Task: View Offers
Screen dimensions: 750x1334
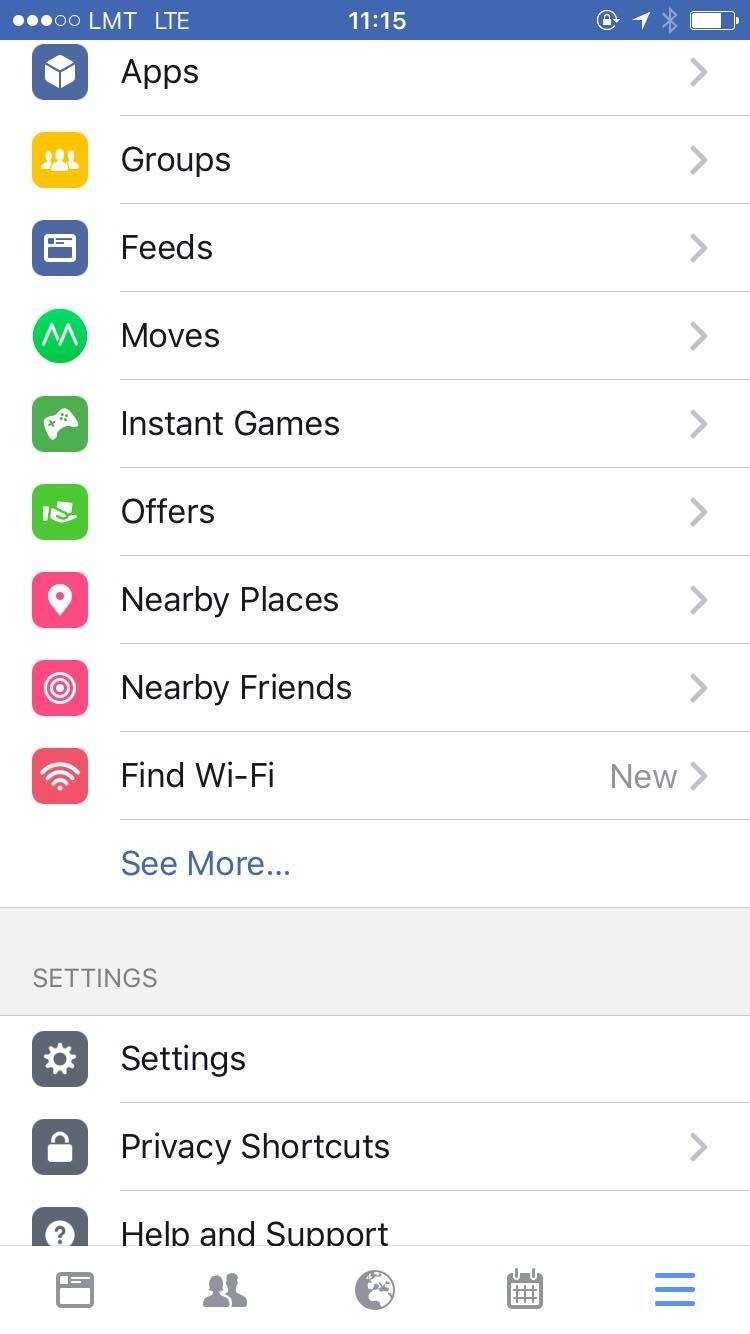Action: point(375,512)
